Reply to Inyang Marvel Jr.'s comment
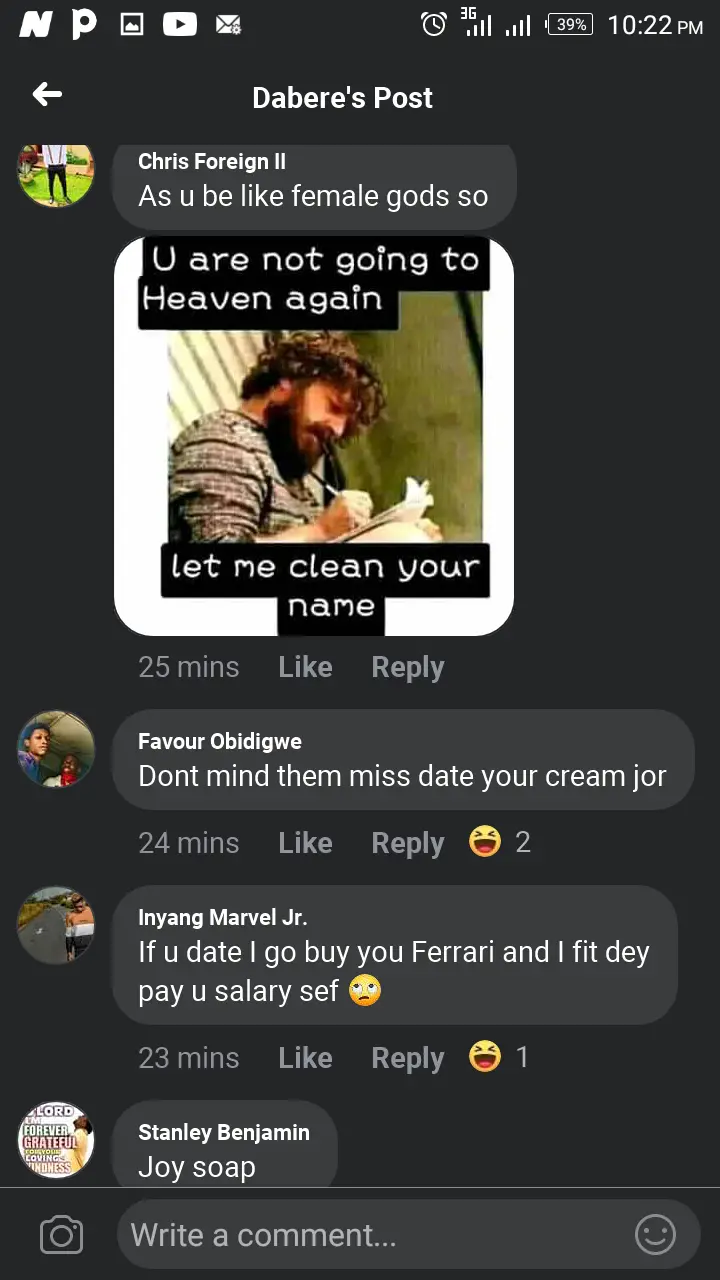This screenshot has height=1280, width=720. (407, 1058)
